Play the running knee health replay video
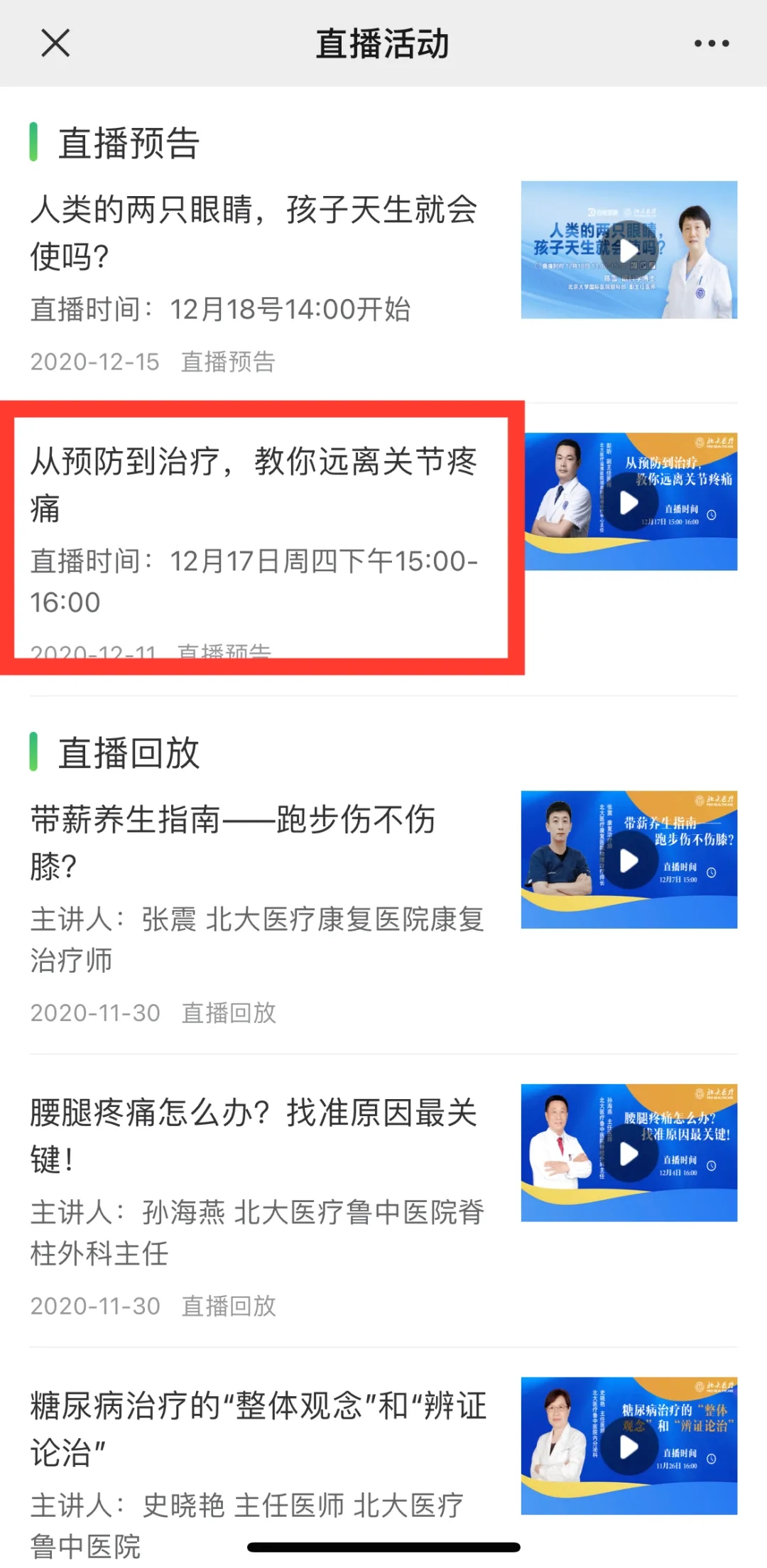Viewport: 767px width, 1568px height. click(x=628, y=860)
